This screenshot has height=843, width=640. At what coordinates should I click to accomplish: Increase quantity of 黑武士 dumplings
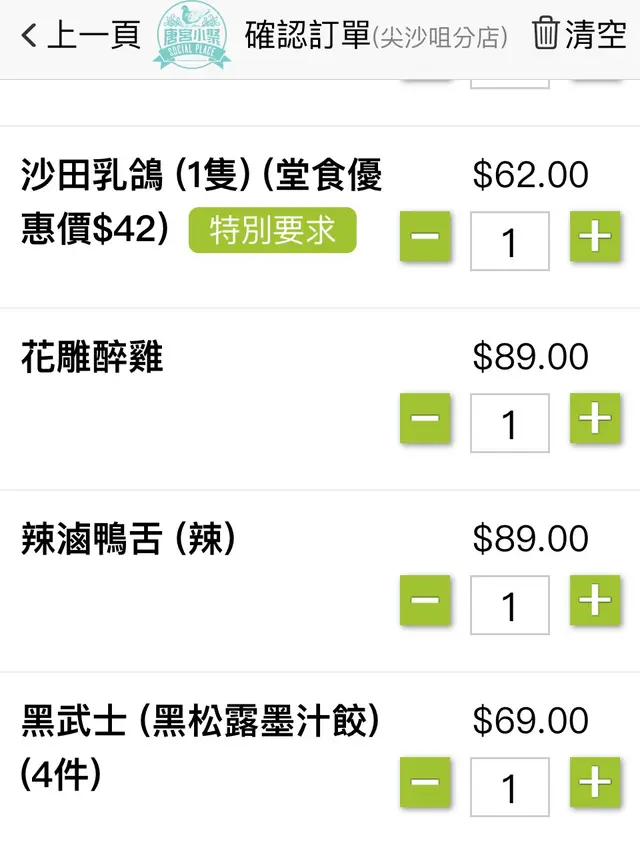point(595,783)
